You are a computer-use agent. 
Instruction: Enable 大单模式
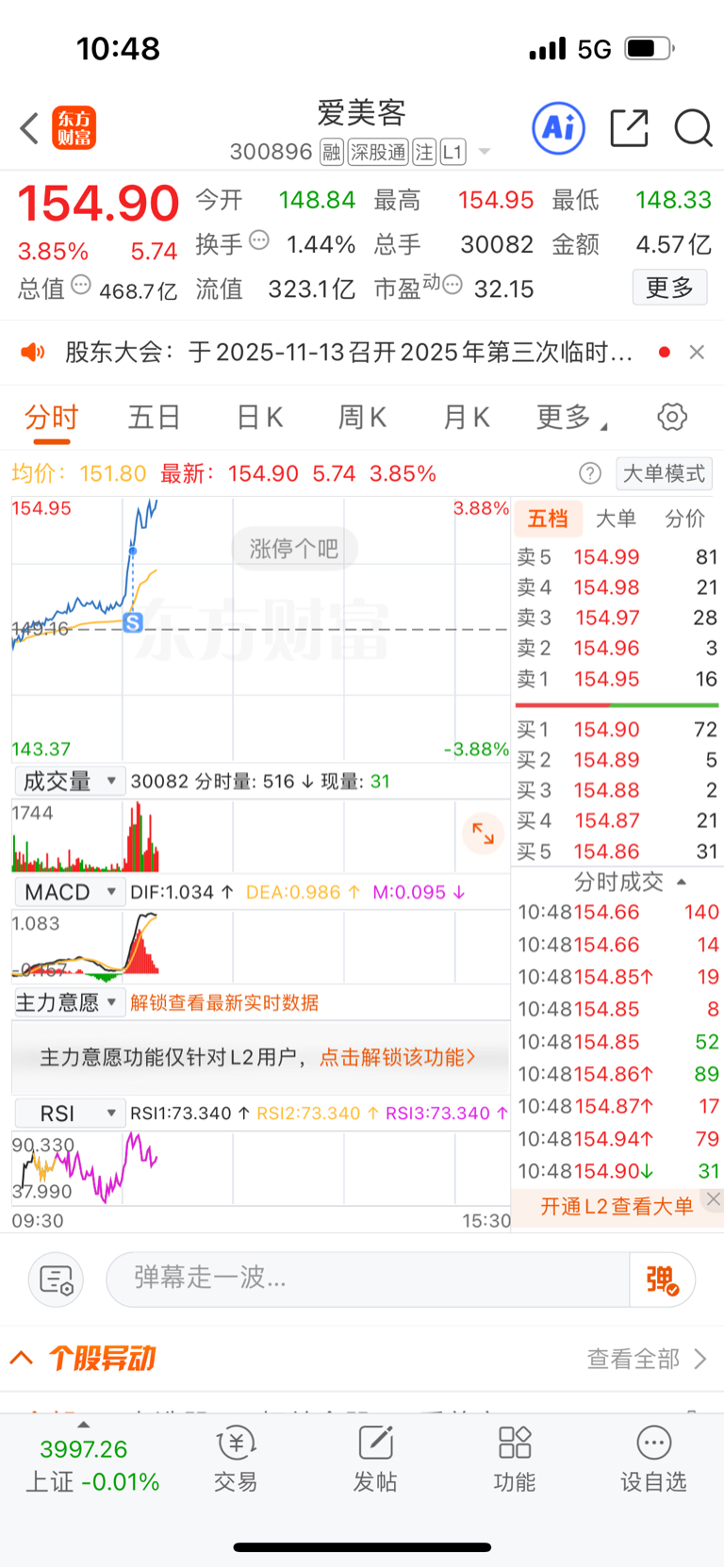664,473
